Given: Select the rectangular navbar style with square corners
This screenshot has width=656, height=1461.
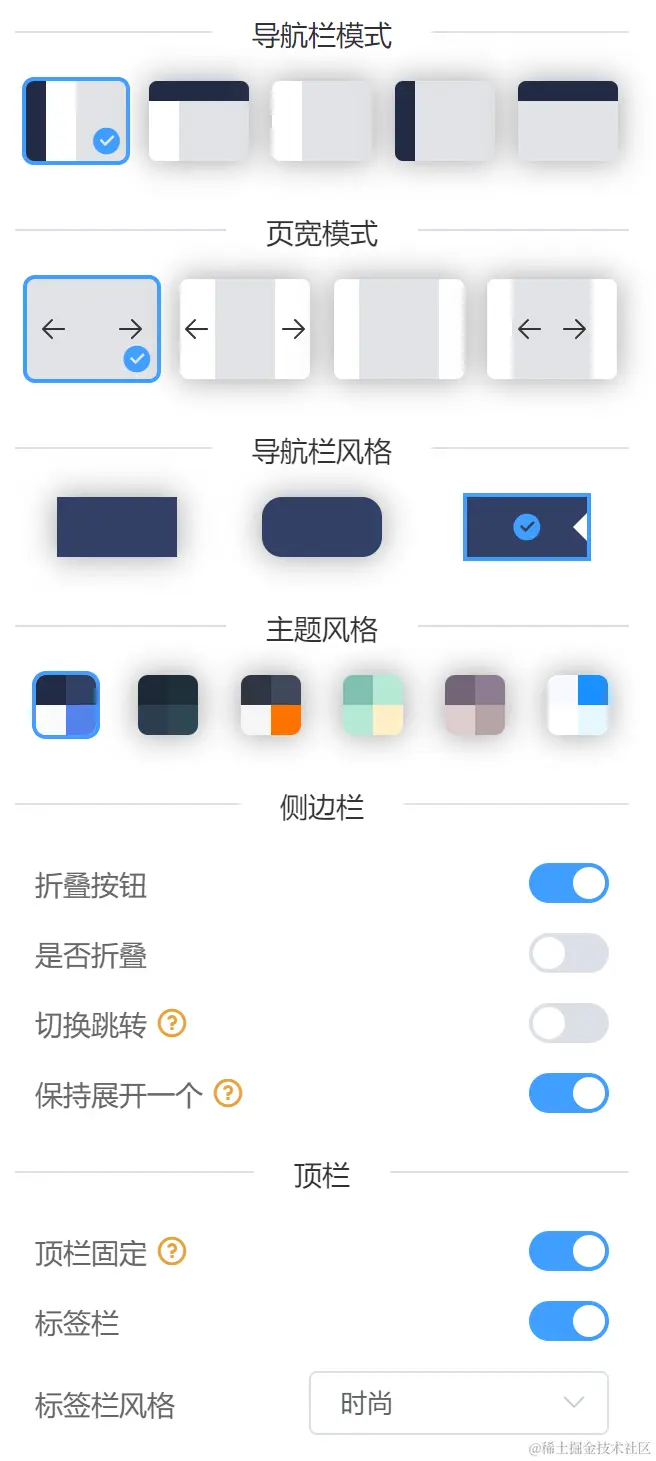Looking at the screenshot, I should pyautogui.click(x=117, y=527).
